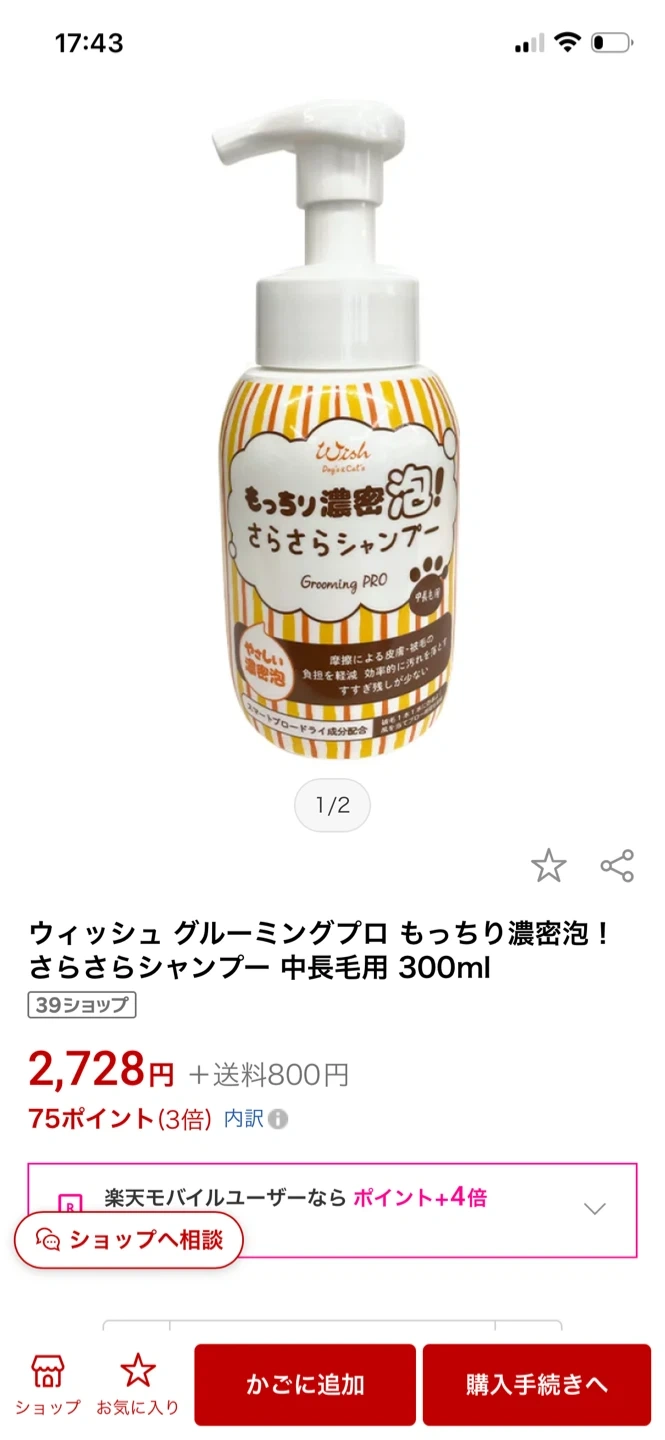Share this shampoo product

coord(617,866)
